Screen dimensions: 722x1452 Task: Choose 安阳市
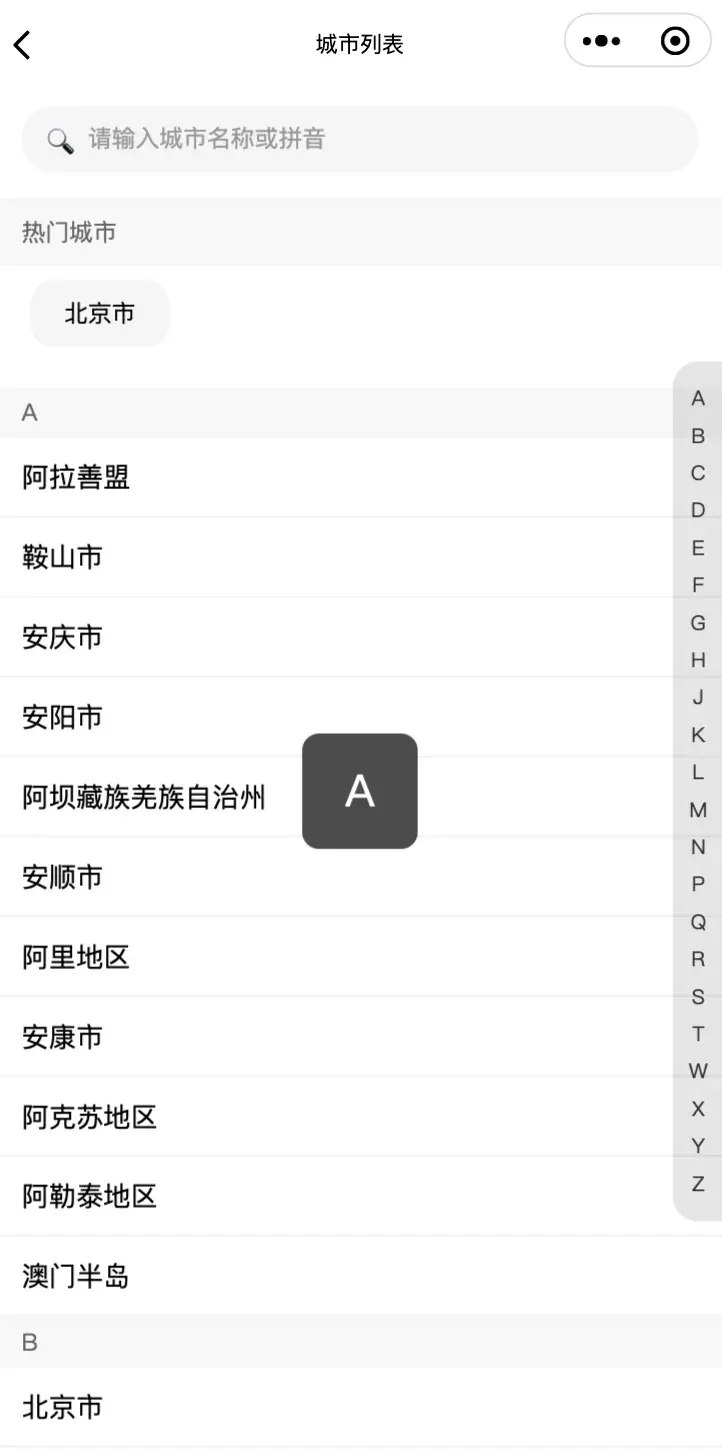tap(62, 717)
